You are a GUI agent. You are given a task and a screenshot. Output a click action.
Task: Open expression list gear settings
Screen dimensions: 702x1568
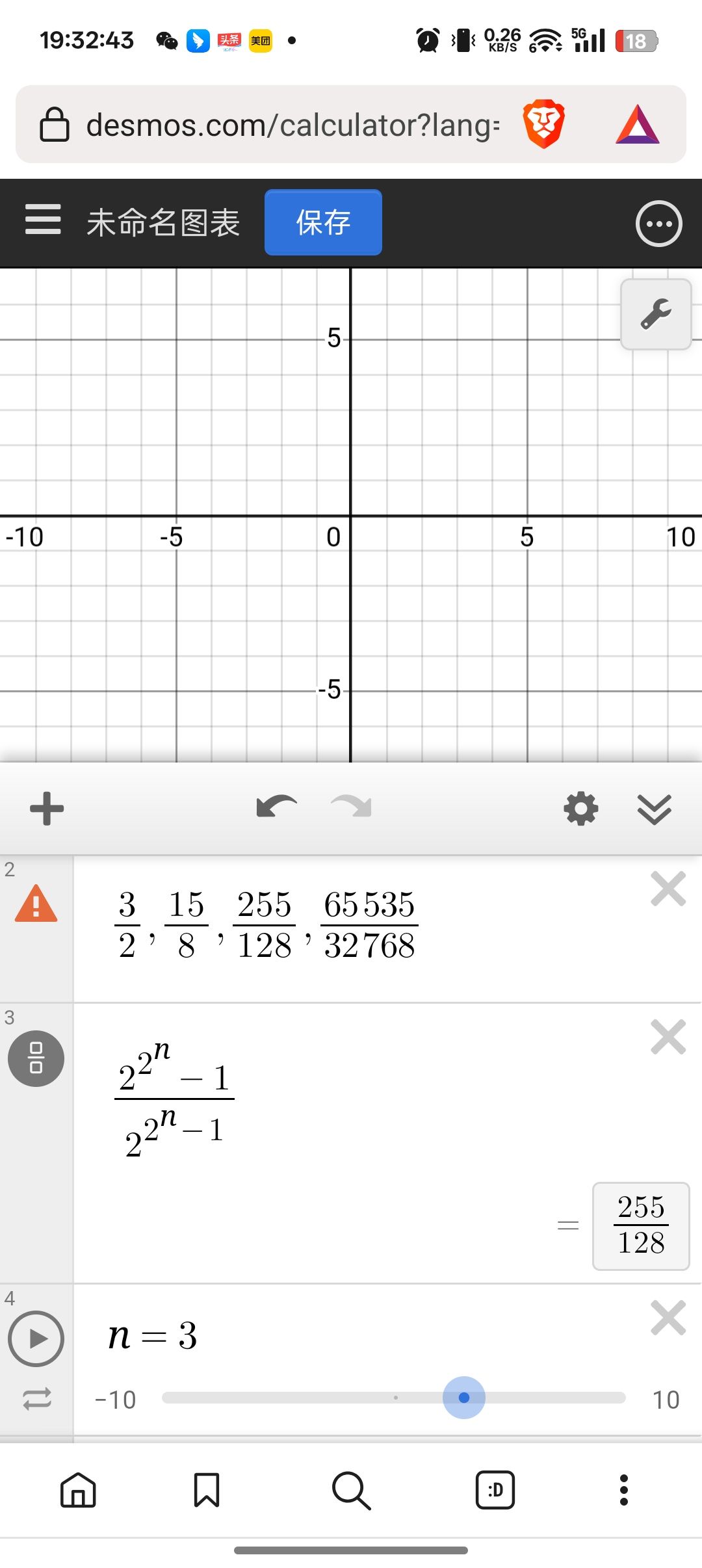click(580, 809)
